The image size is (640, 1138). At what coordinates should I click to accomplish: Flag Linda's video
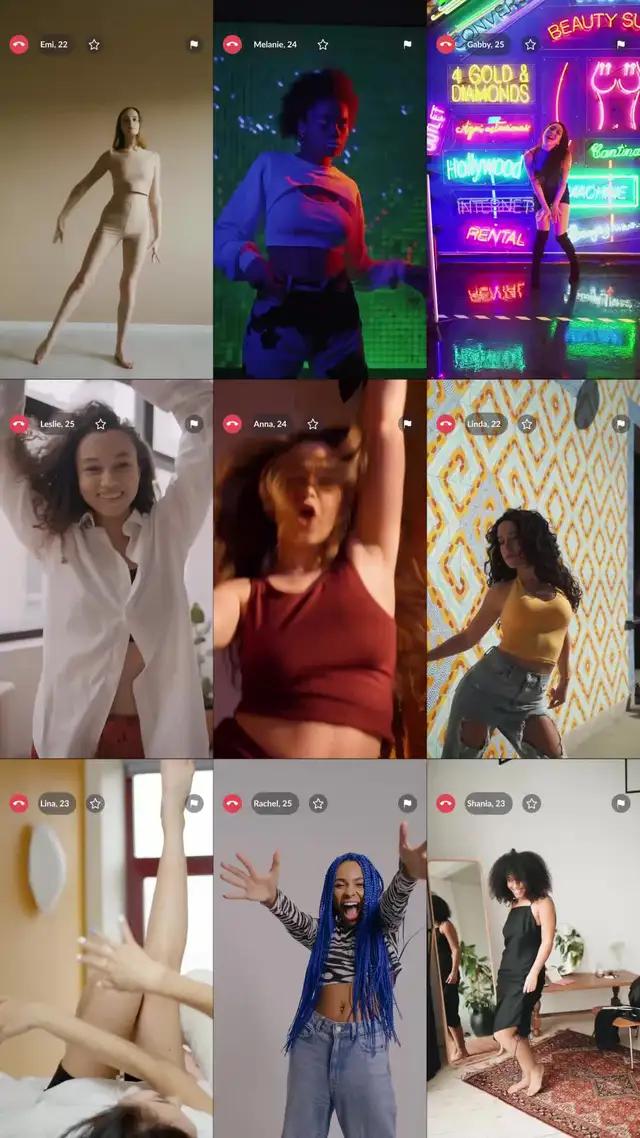coord(621,424)
